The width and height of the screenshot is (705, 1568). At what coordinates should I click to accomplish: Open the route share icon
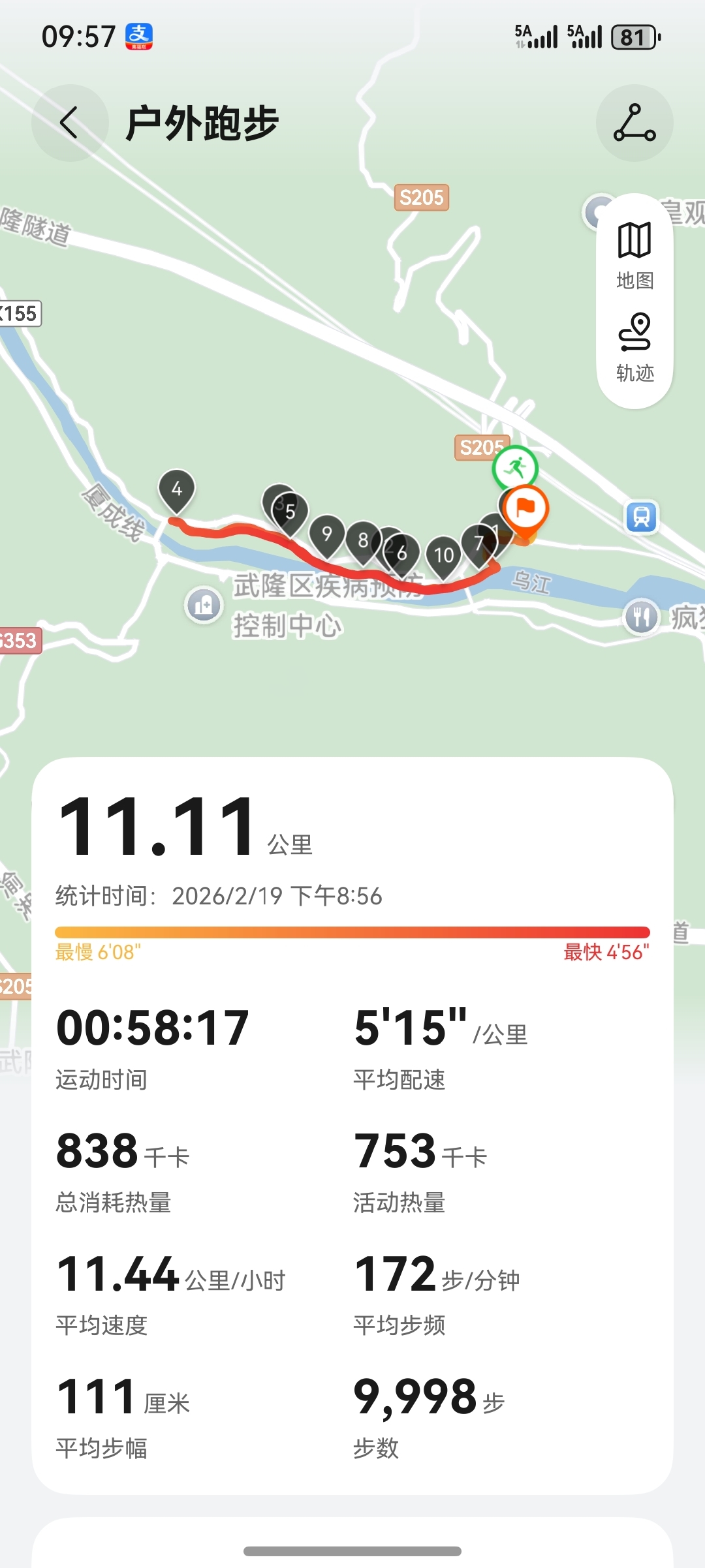point(634,123)
